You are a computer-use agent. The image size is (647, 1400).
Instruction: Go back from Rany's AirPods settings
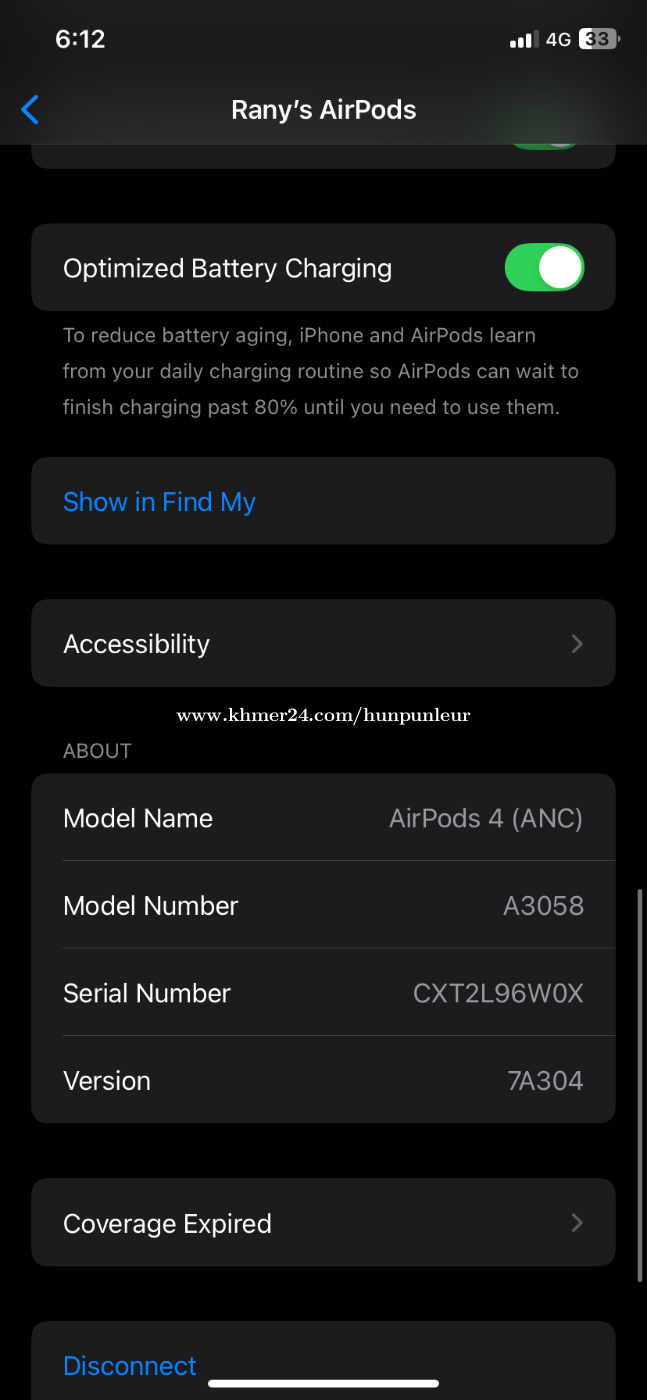coord(31,109)
